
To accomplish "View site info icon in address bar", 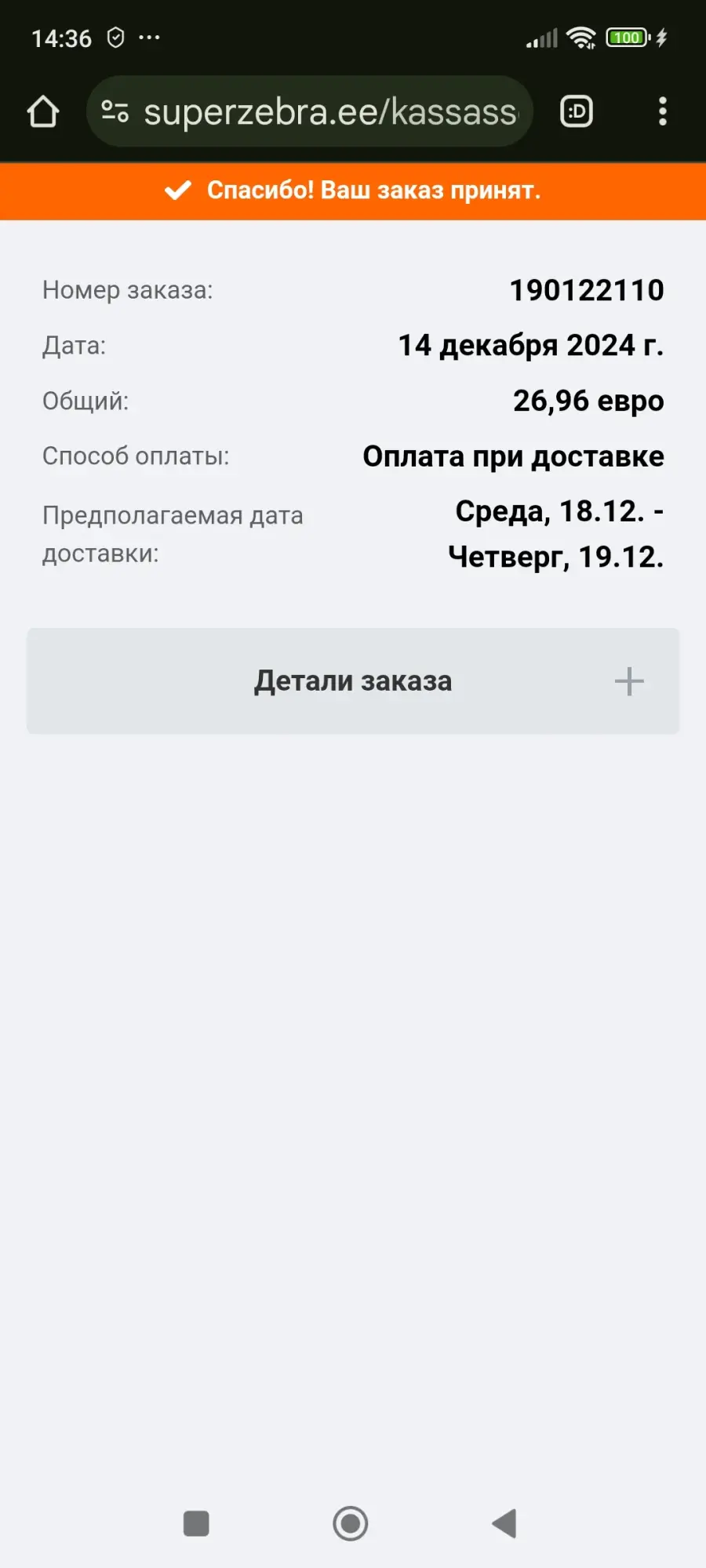I will click(x=115, y=111).
